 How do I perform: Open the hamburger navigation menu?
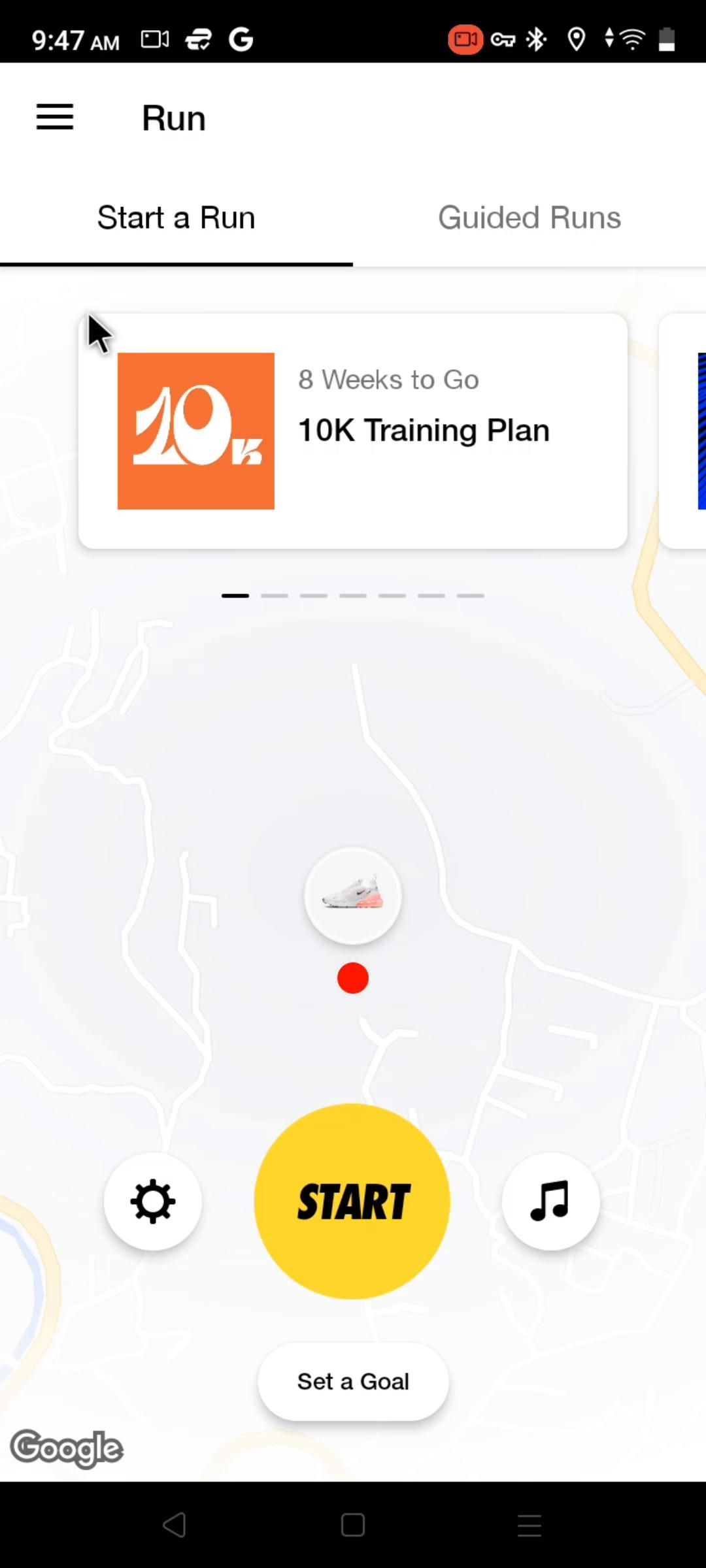(x=55, y=118)
